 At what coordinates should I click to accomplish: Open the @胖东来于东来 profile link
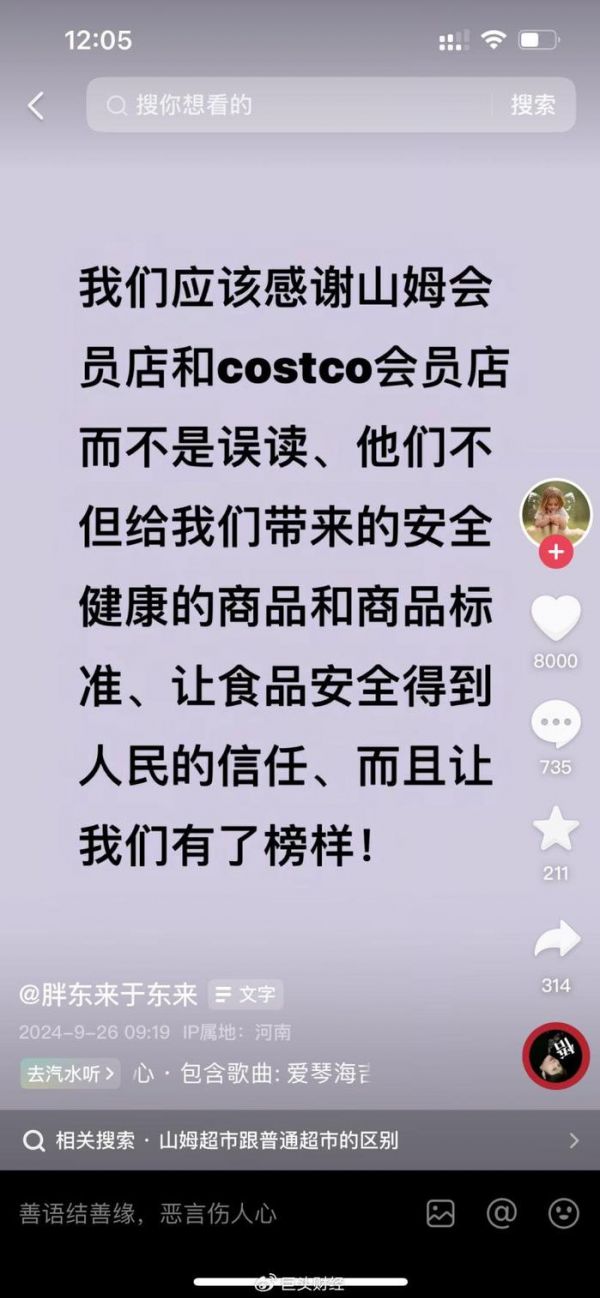coord(108,995)
